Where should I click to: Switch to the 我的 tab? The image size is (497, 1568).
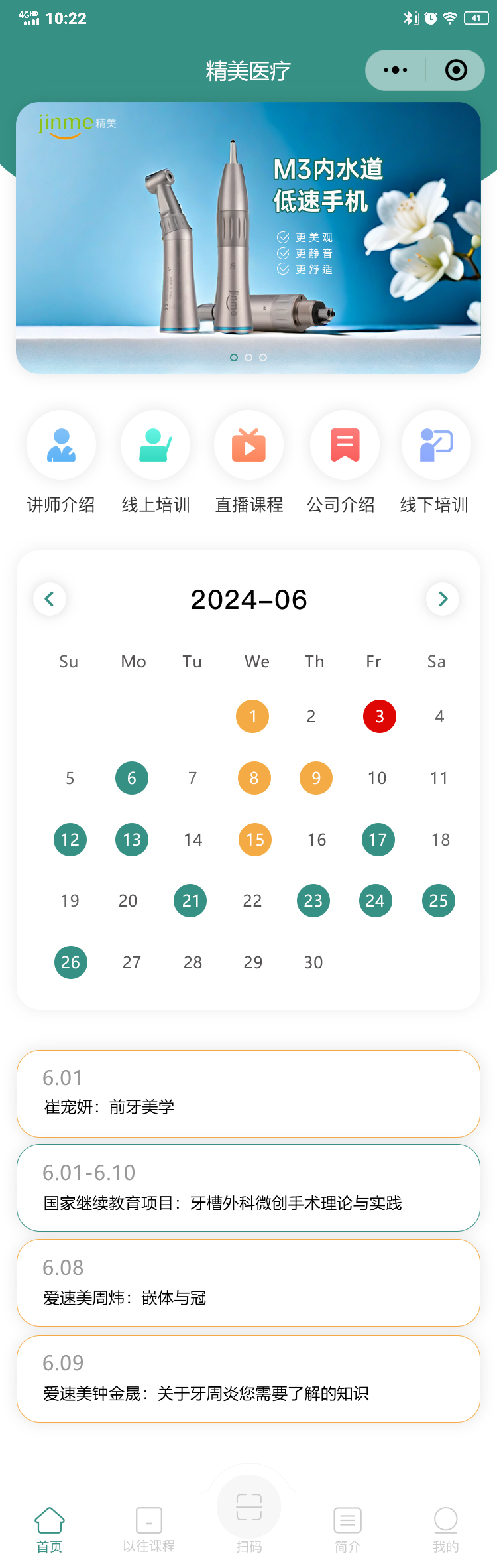click(445, 1530)
